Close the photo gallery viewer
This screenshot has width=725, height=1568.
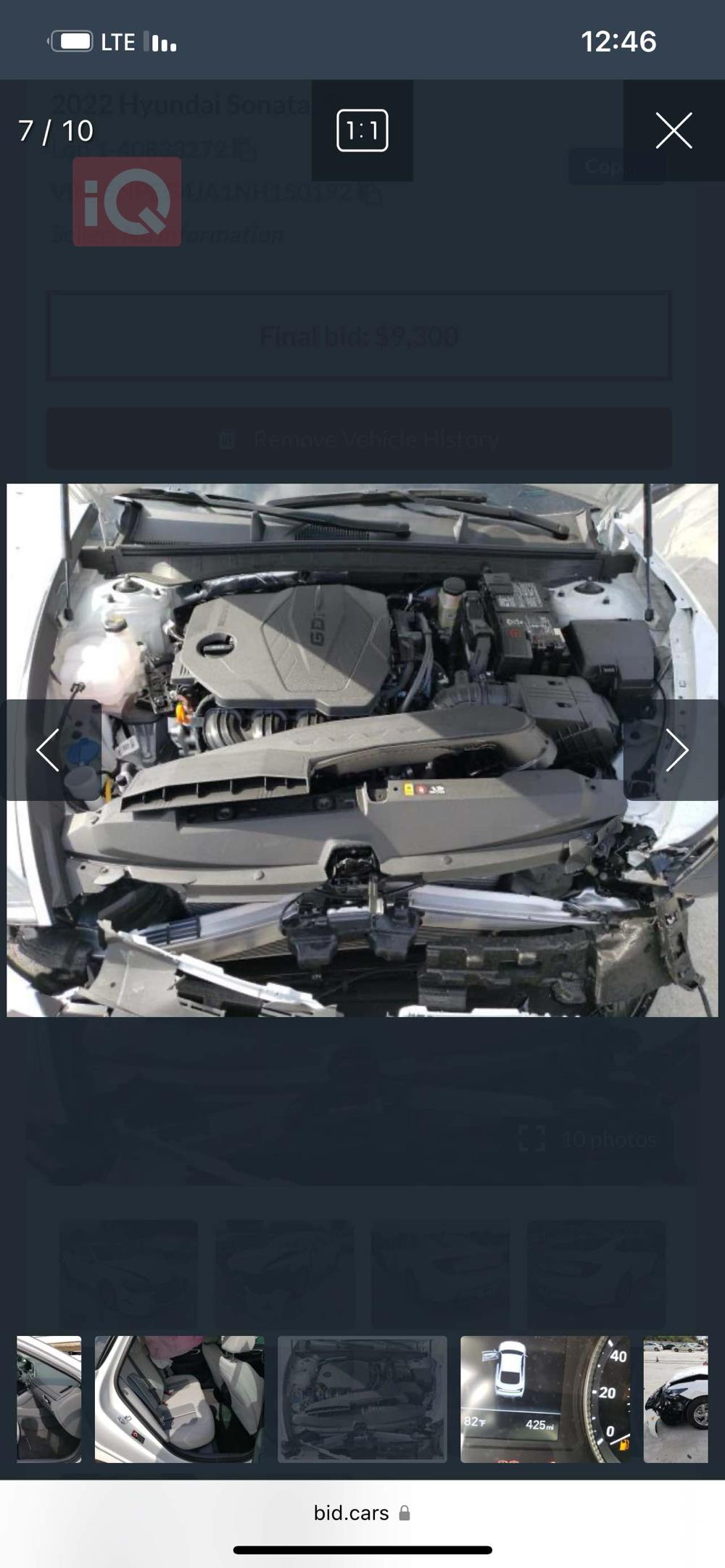674,130
